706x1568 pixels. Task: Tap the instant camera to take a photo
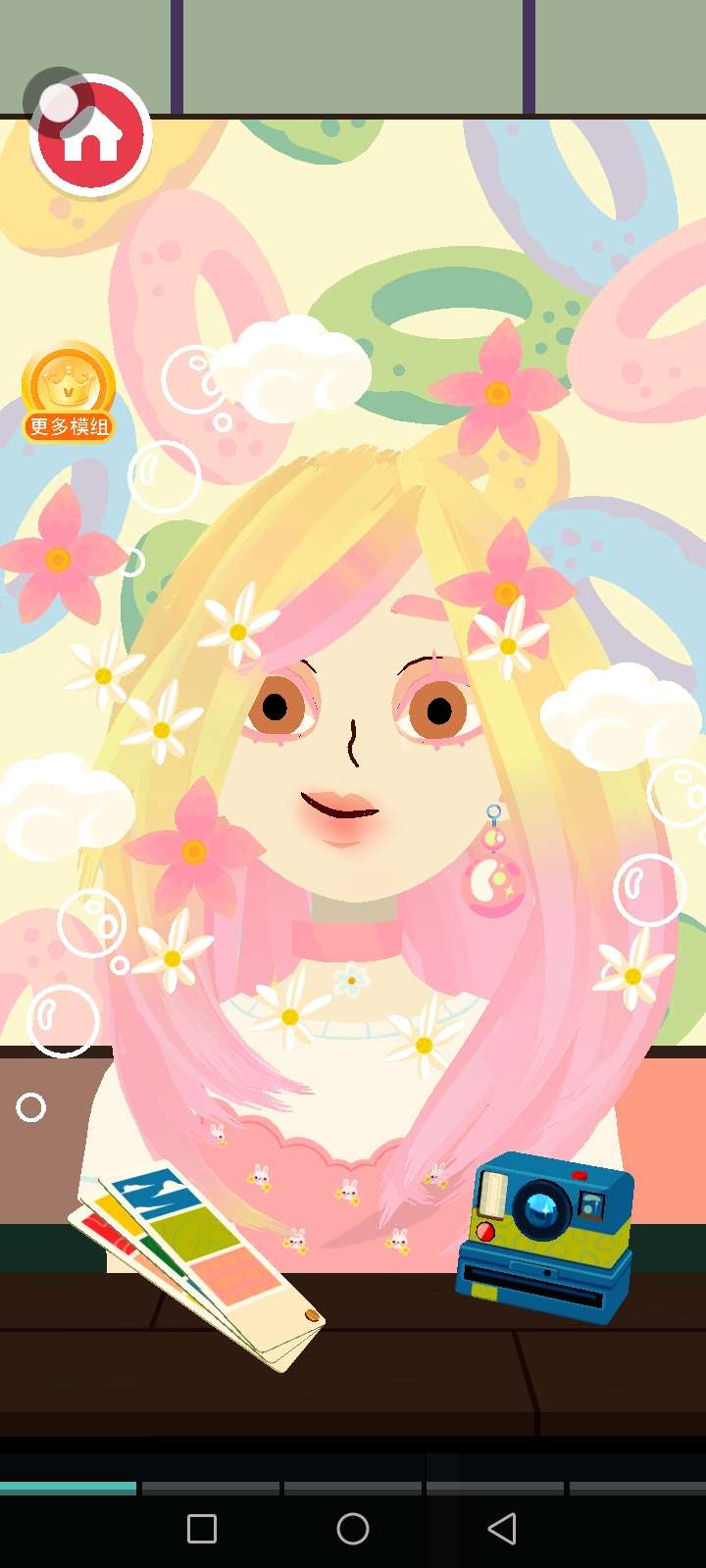coord(544,1236)
